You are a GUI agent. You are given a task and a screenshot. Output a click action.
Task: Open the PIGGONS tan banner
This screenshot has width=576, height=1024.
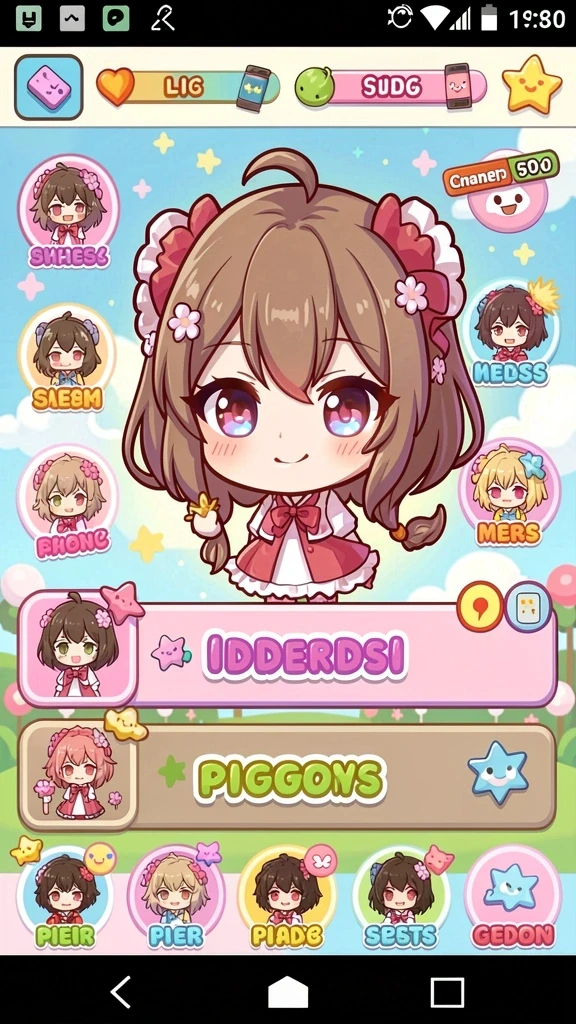(x=287, y=776)
